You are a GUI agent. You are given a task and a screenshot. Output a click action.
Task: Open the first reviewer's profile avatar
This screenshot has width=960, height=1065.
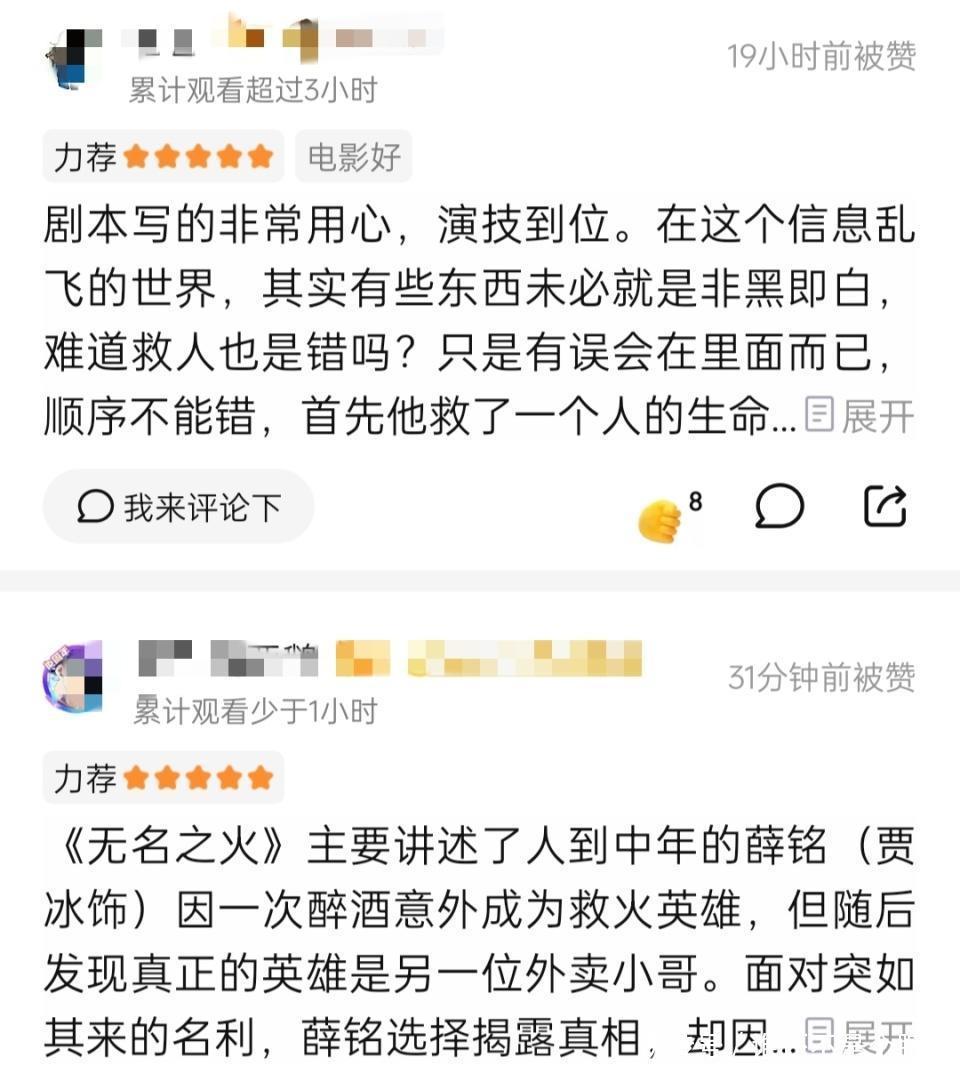point(73,58)
